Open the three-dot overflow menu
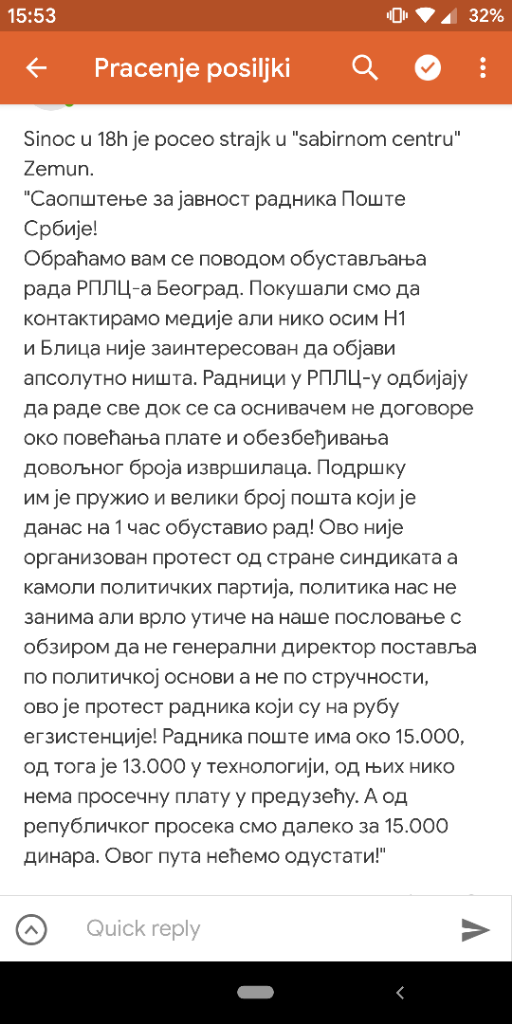512x1024 pixels. (x=483, y=68)
